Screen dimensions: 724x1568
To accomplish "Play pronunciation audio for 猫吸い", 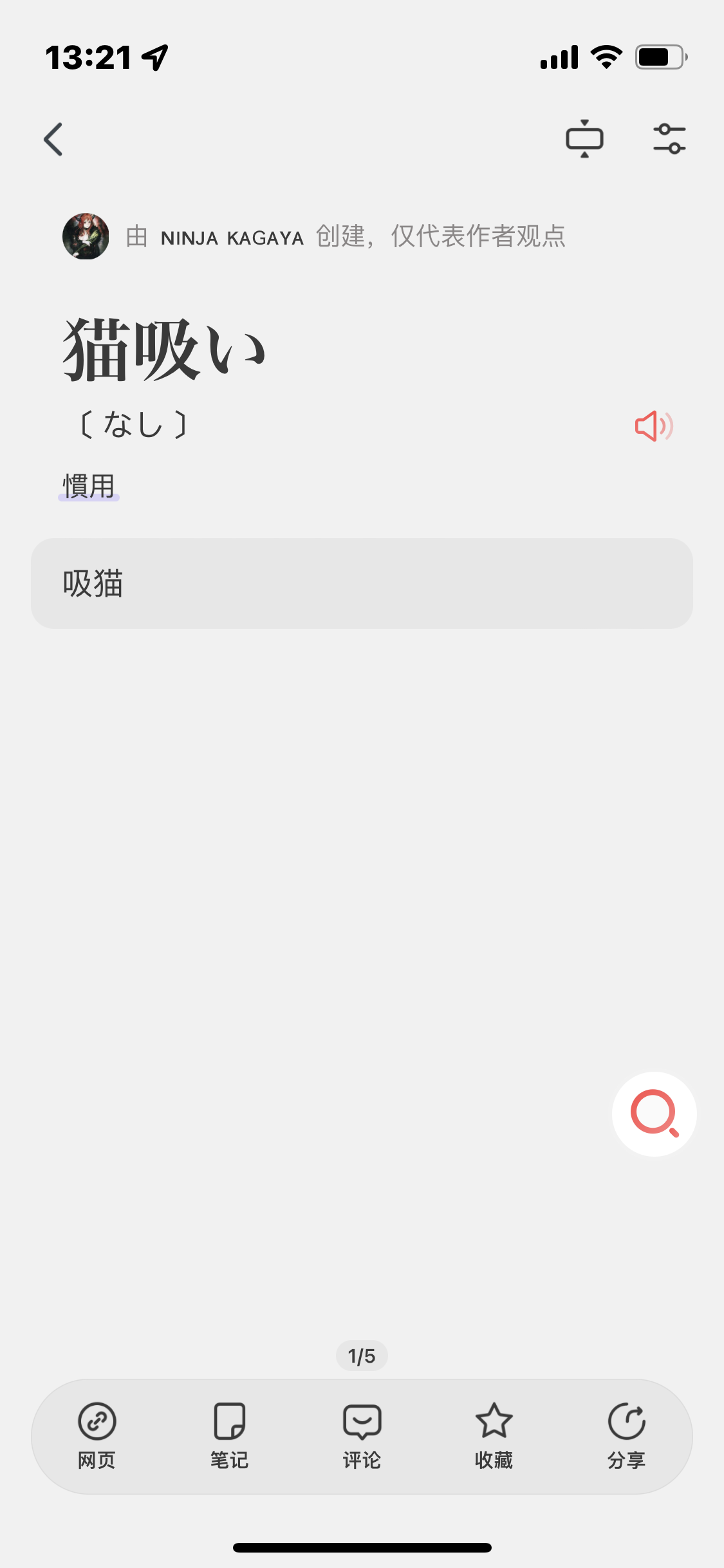I will tap(653, 425).
